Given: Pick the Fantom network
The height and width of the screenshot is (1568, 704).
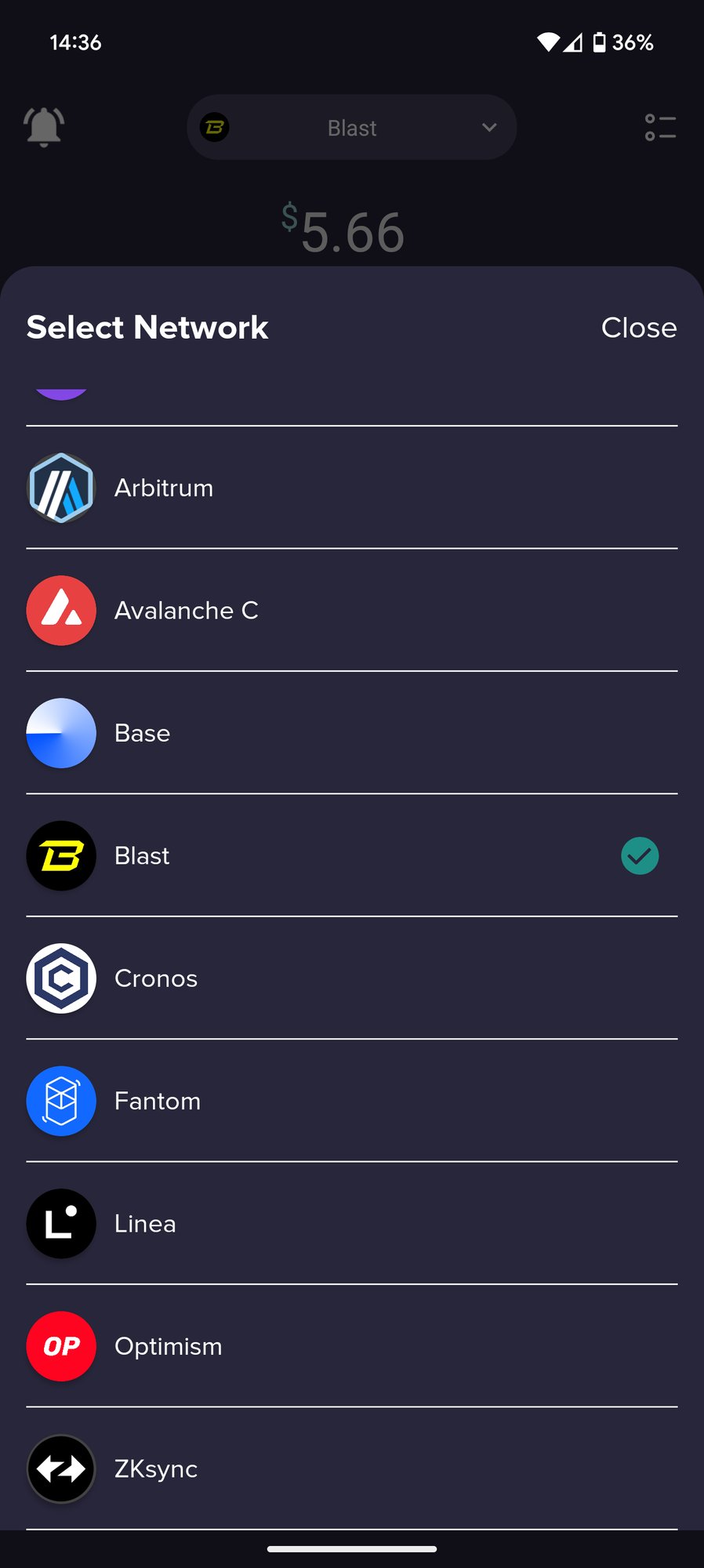Looking at the screenshot, I should tap(351, 1101).
